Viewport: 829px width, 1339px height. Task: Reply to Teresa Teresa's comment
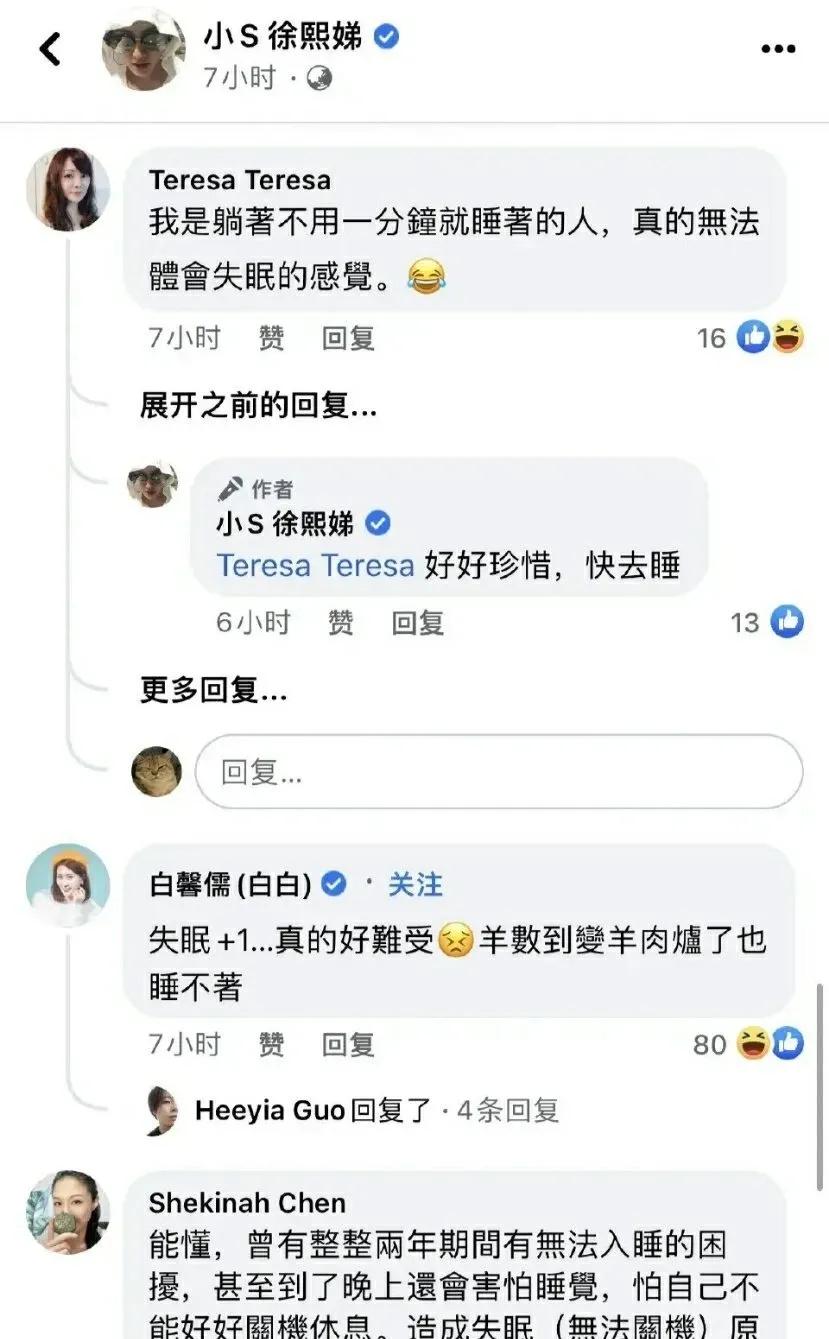[x=348, y=338]
